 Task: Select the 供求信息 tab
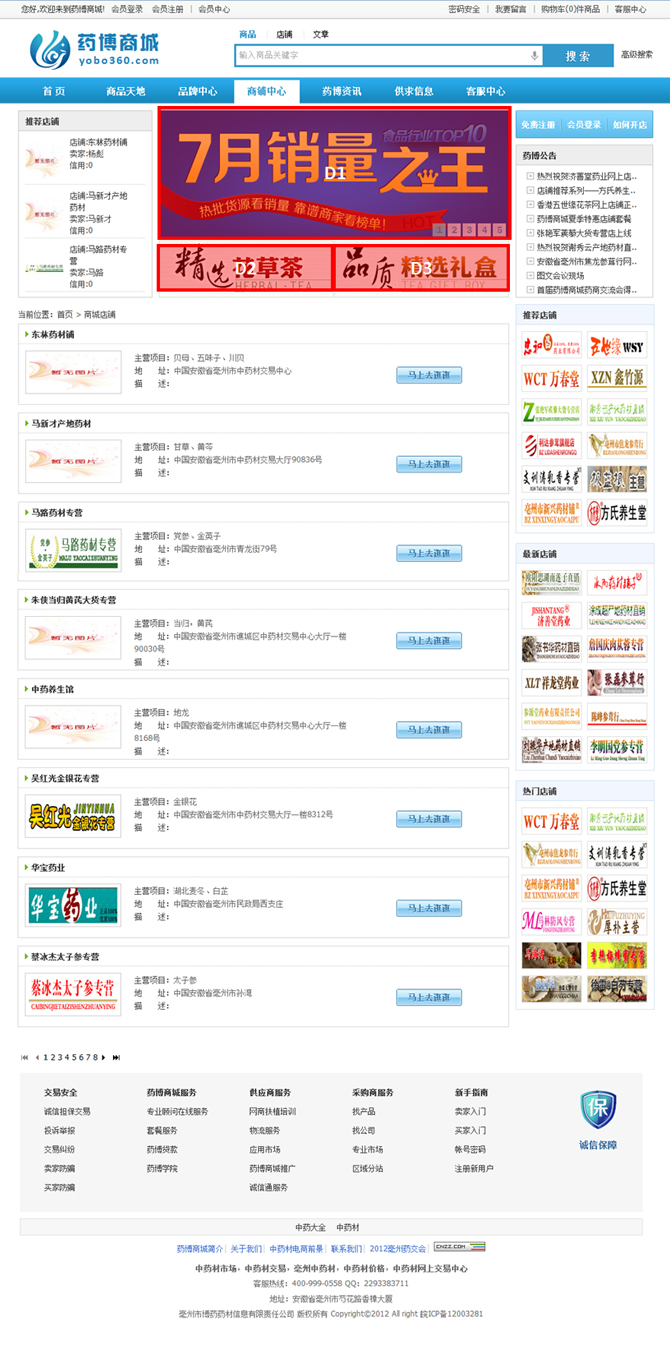click(x=413, y=91)
